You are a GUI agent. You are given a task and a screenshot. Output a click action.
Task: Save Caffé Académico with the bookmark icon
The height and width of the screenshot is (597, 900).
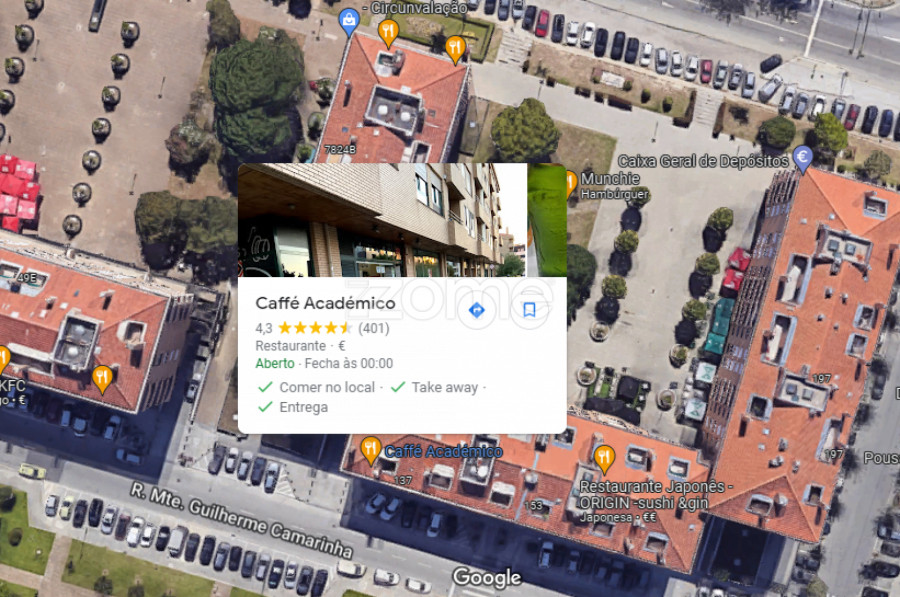point(529,310)
